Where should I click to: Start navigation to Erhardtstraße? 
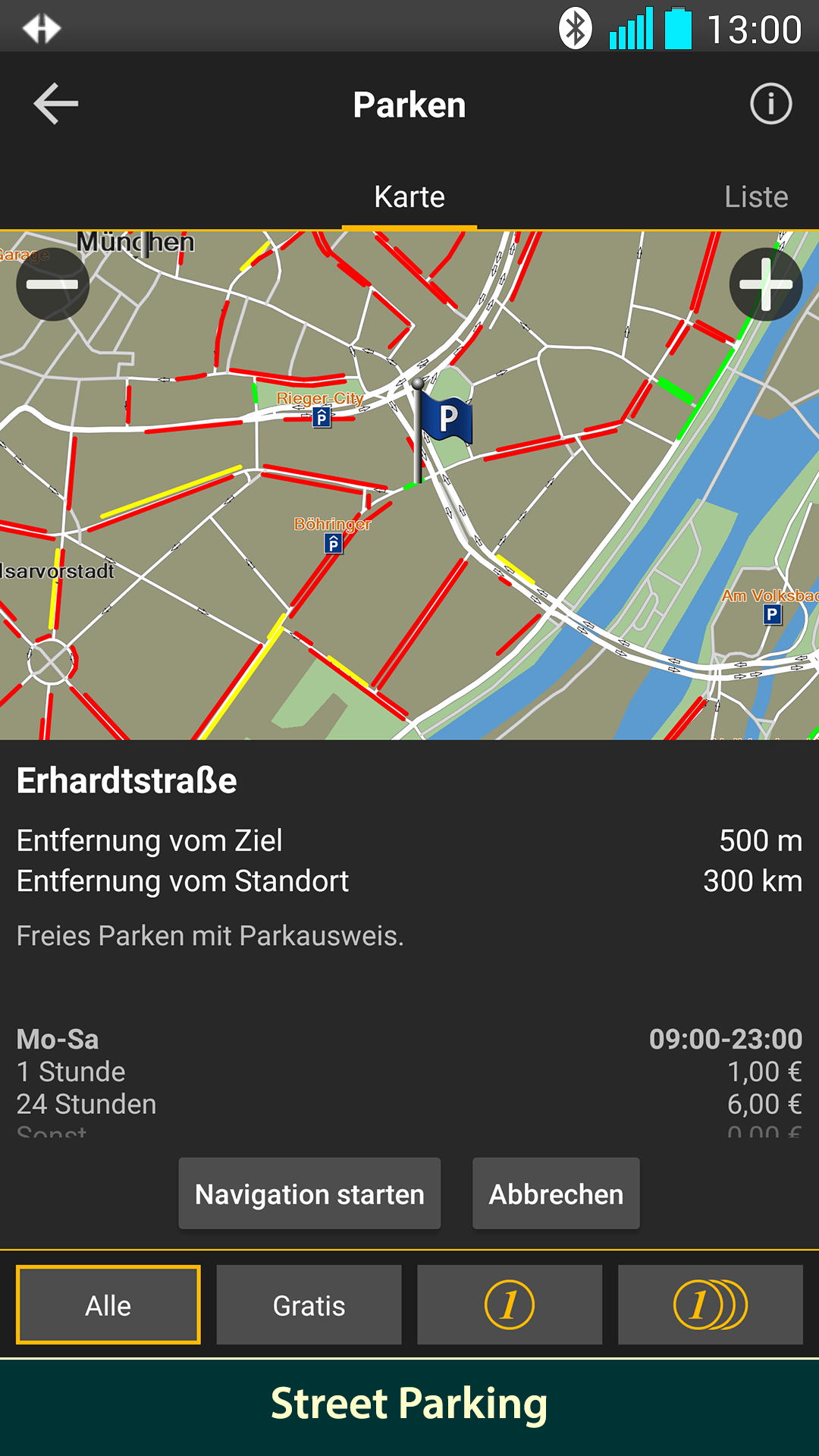pos(309,1194)
